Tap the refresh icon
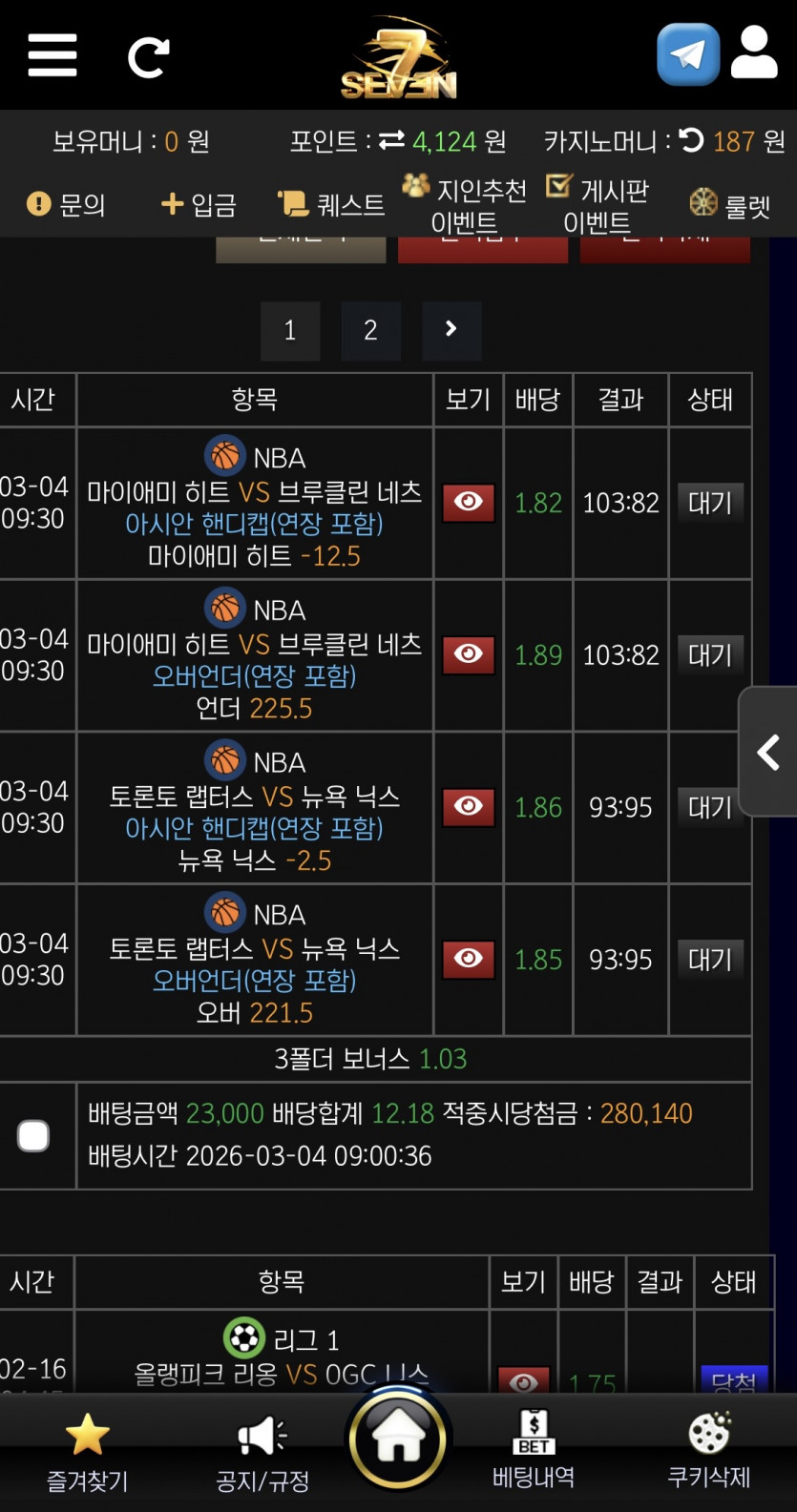Screen dimensions: 797x1512 tap(148, 57)
